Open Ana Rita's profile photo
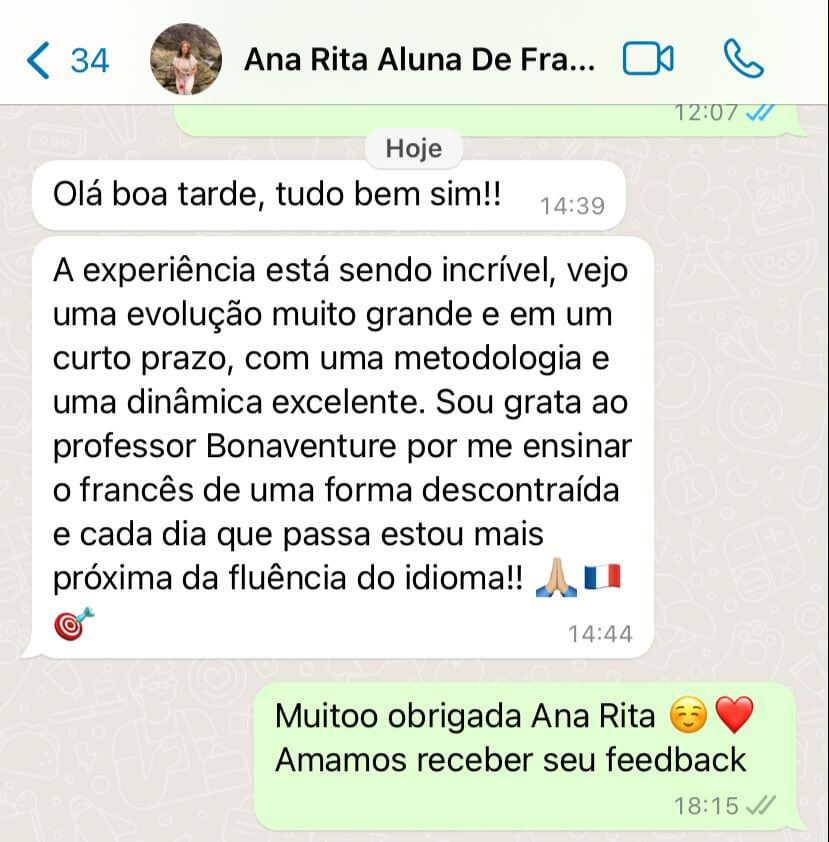The width and height of the screenshot is (829, 842). 185,59
